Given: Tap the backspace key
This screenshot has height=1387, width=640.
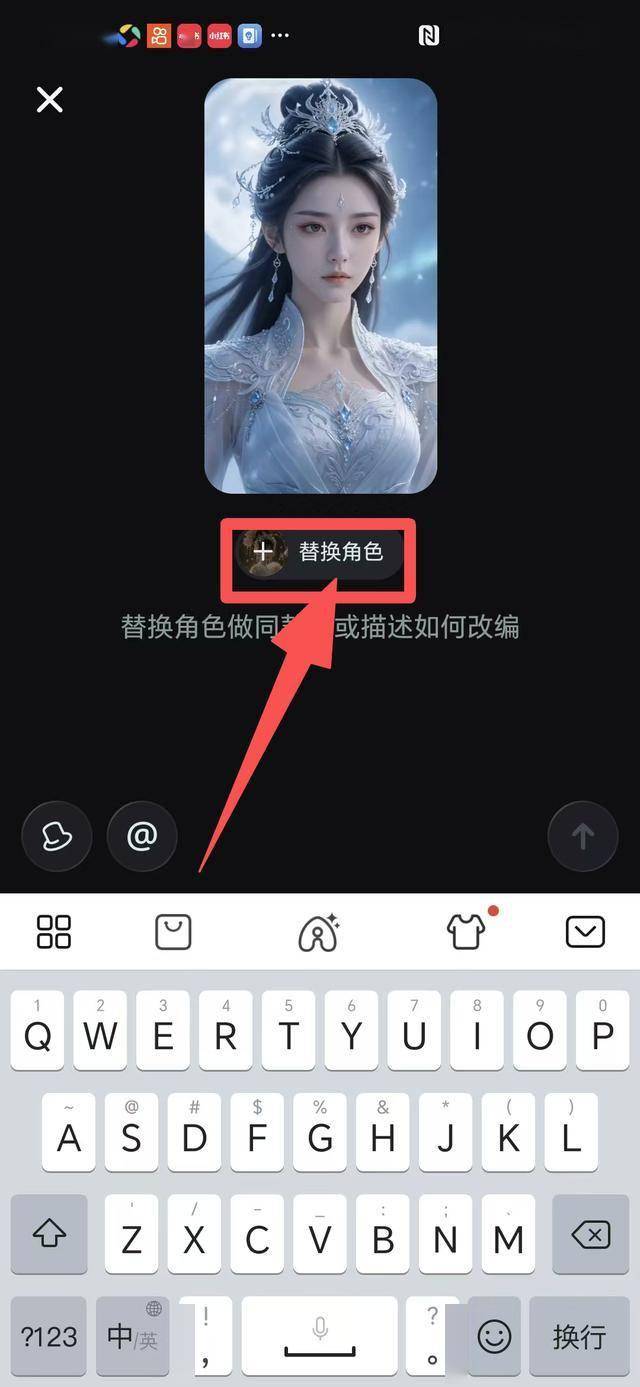Looking at the screenshot, I should pos(590,1237).
